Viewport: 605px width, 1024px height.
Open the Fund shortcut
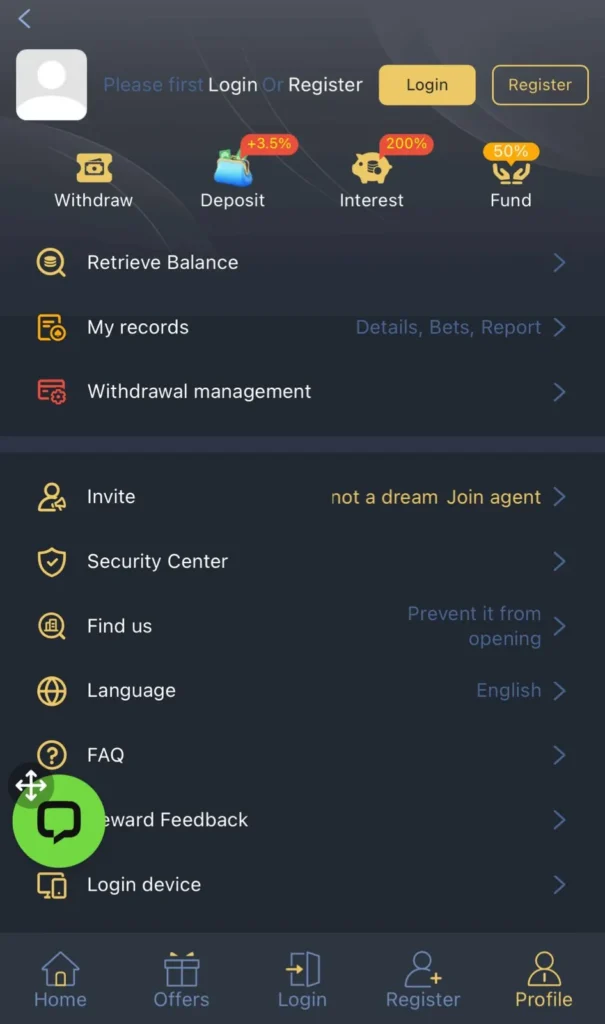[510, 179]
